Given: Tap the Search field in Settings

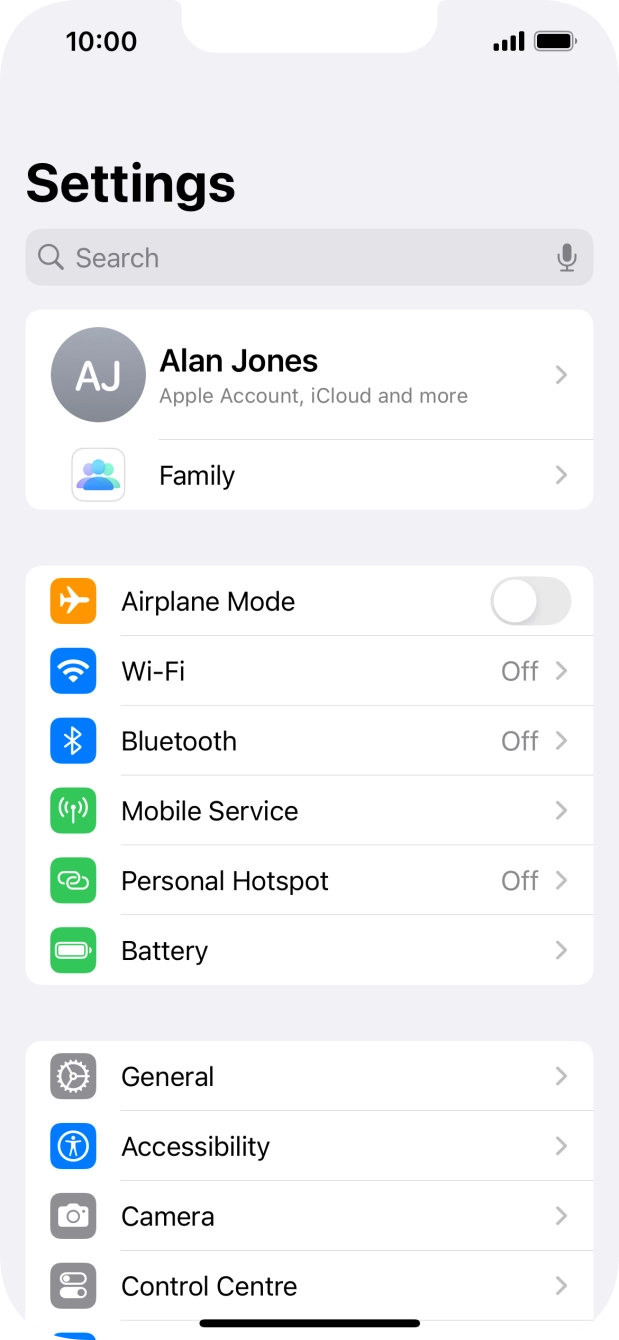Looking at the screenshot, I should pos(290,258).
